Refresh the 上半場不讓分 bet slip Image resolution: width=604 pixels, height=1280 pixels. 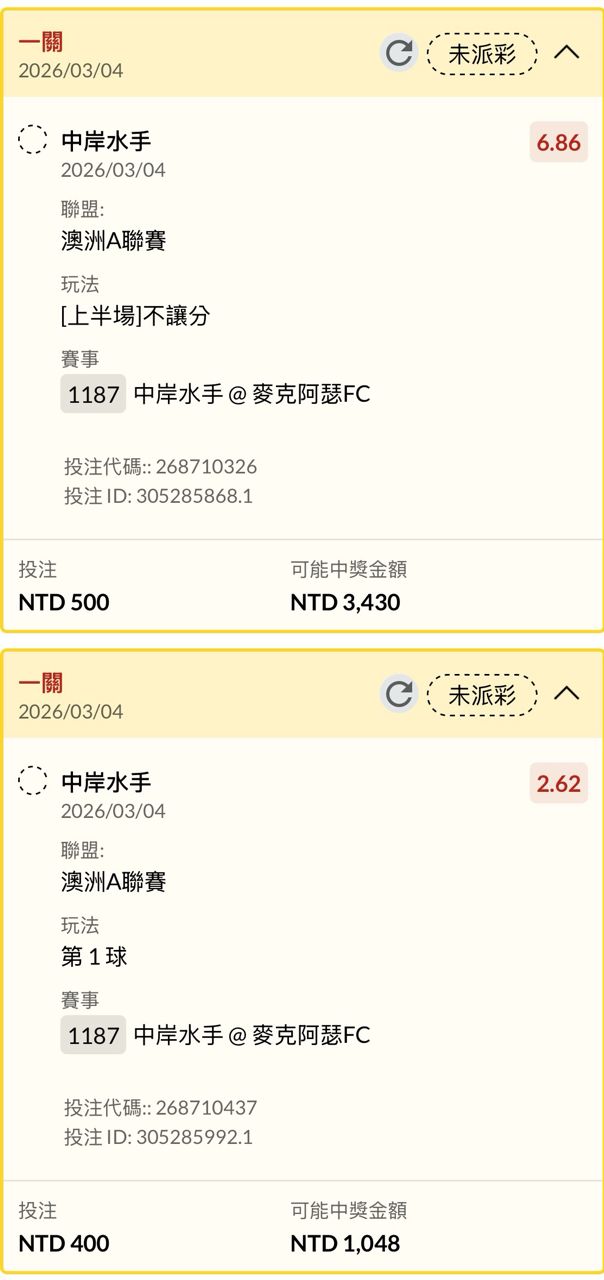click(399, 53)
